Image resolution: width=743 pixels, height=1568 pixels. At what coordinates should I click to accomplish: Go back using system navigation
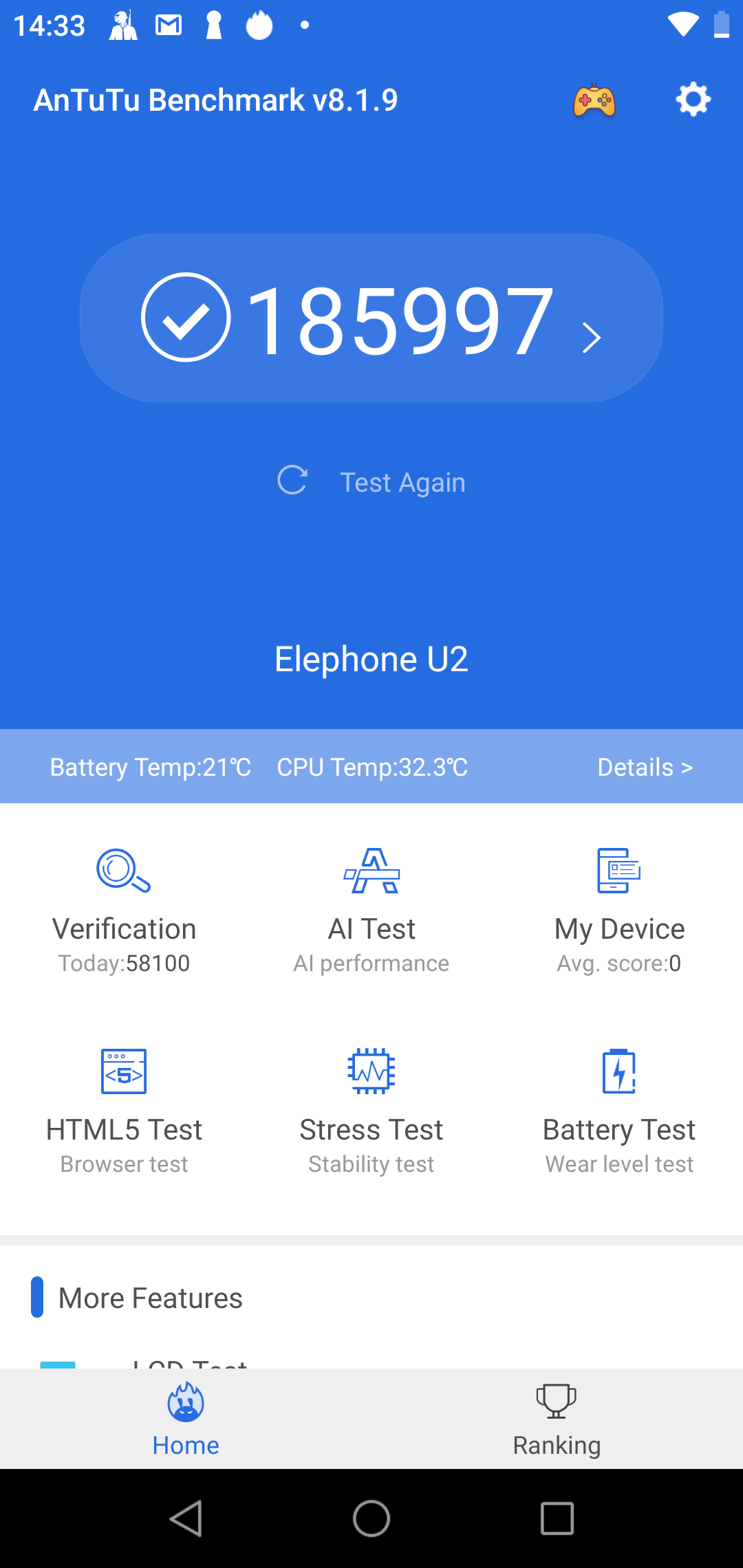tap(186, 1518)
